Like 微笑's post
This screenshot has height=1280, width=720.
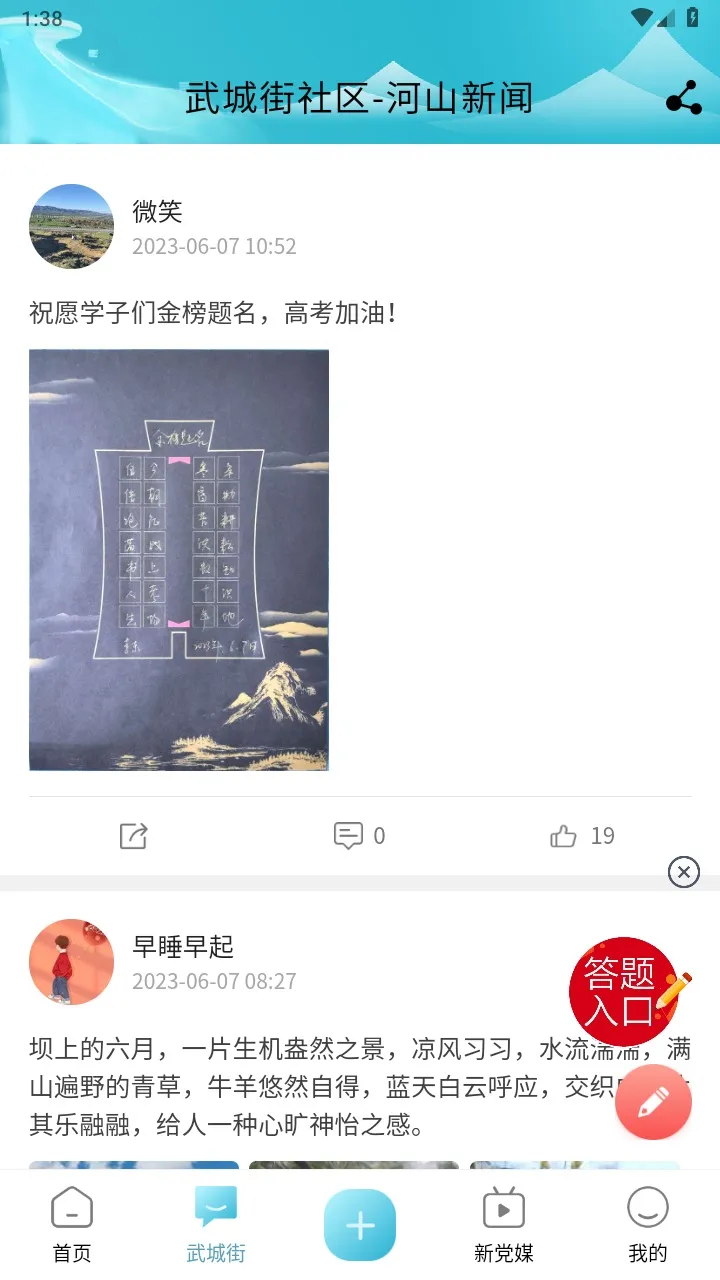[582, 836]
